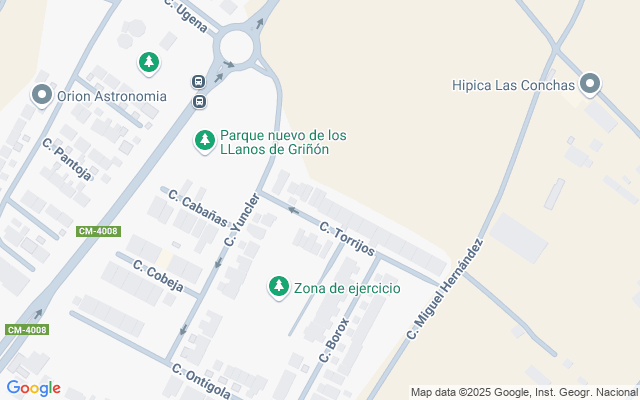This screenshot has width=640, height=400.
Task: Select Parque nuevo de los LLanos de Griñón marker
Action: (x=204, y=141)
